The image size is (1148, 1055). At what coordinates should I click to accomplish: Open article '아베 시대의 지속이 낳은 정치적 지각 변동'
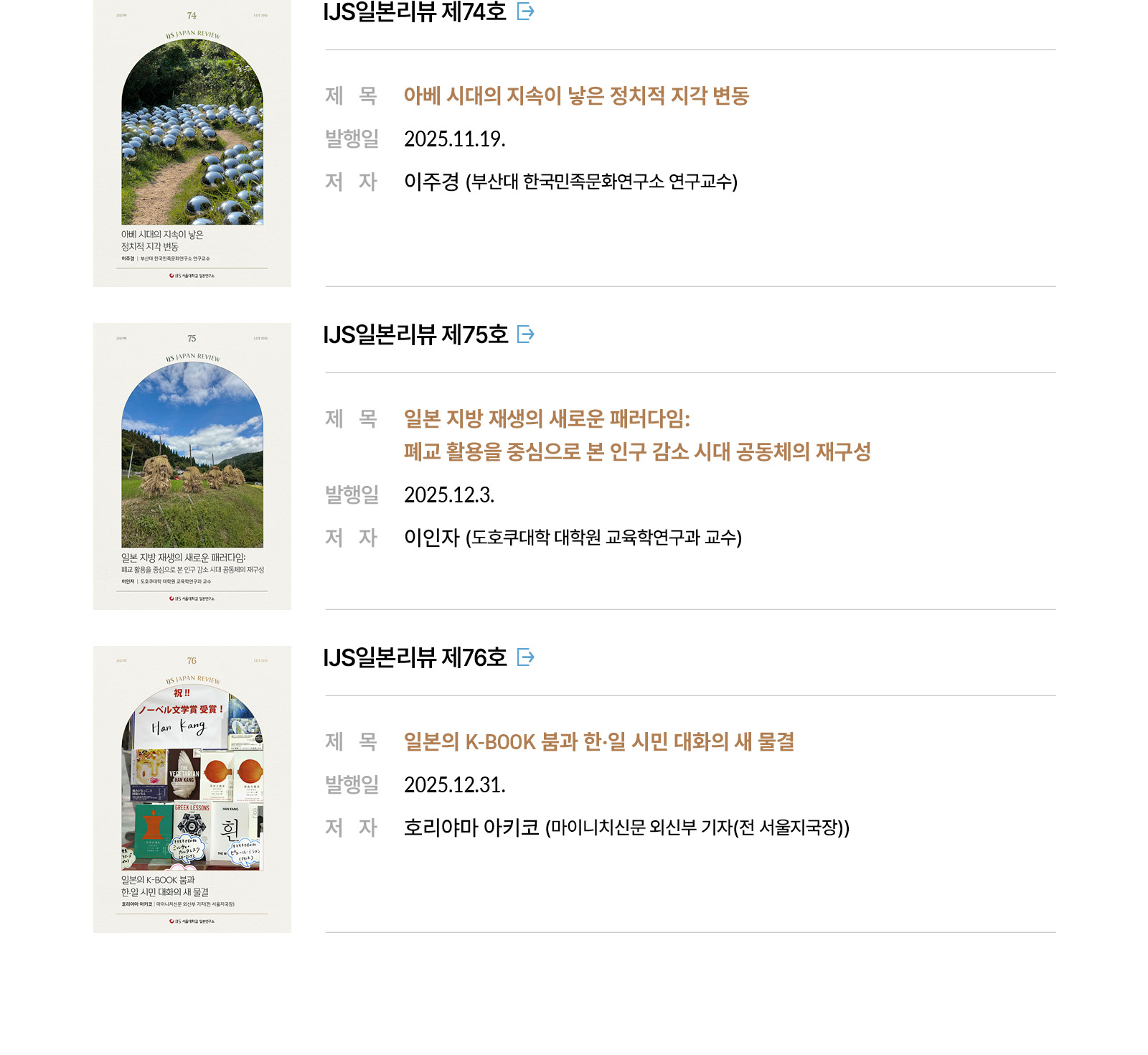coord(575,95)
